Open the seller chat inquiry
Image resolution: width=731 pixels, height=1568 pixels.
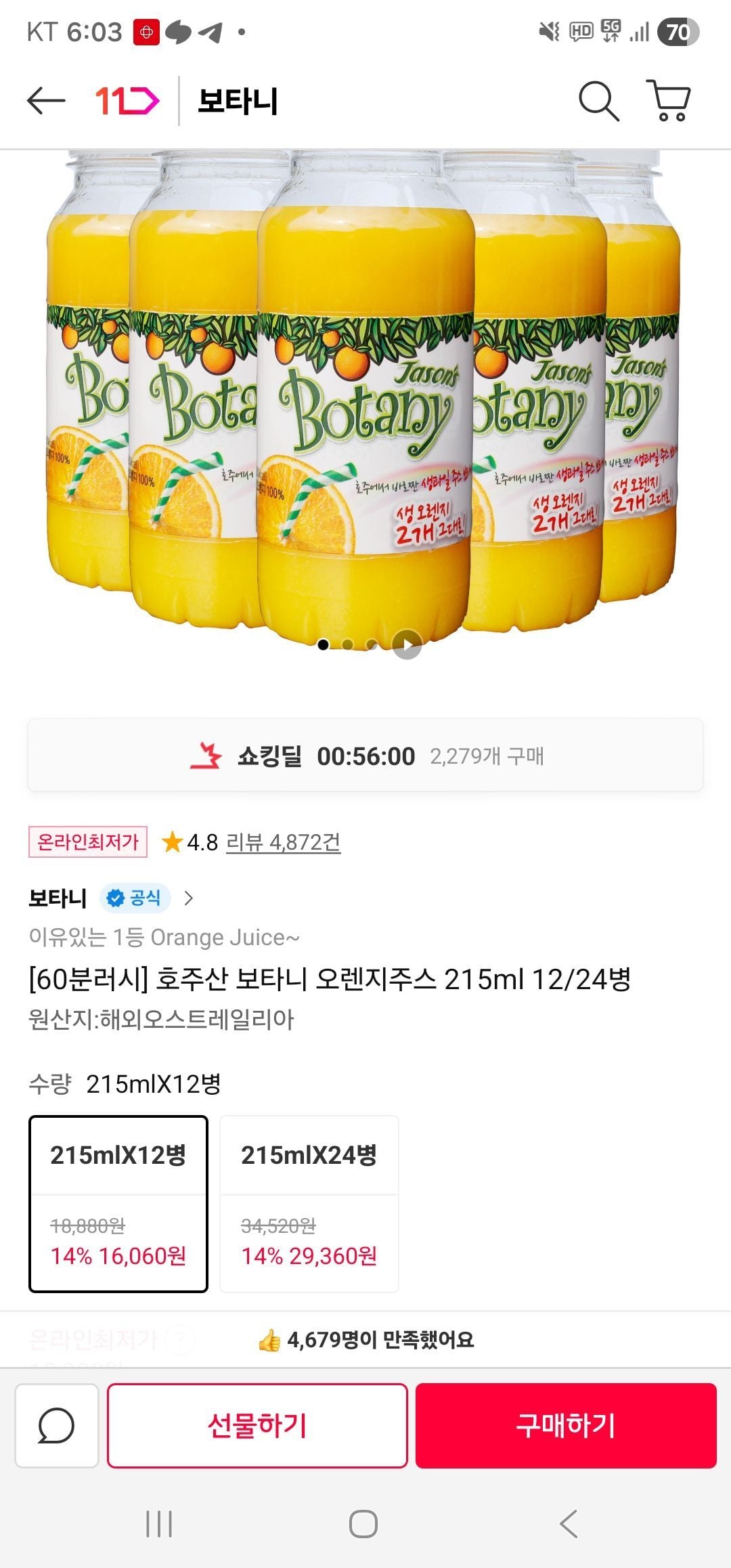(x=57, y=1425)
